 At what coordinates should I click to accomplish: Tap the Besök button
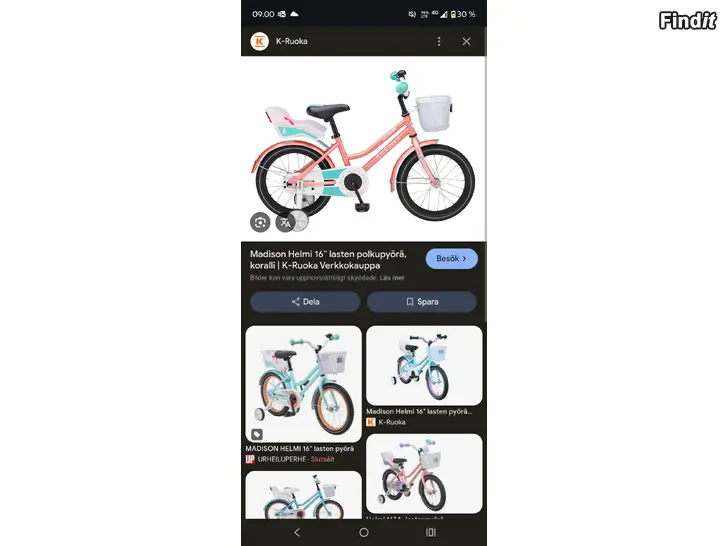click(452, 258)
